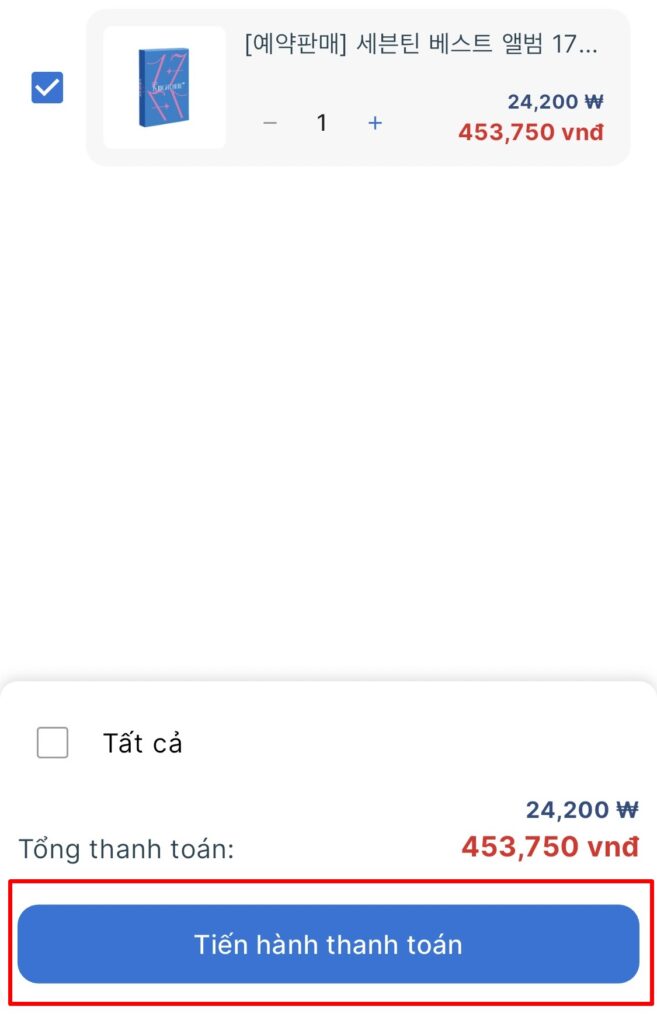Screen dimensions: 657x1024
Task: Increase album quantity with plus button
Action: tap(375, 123)
